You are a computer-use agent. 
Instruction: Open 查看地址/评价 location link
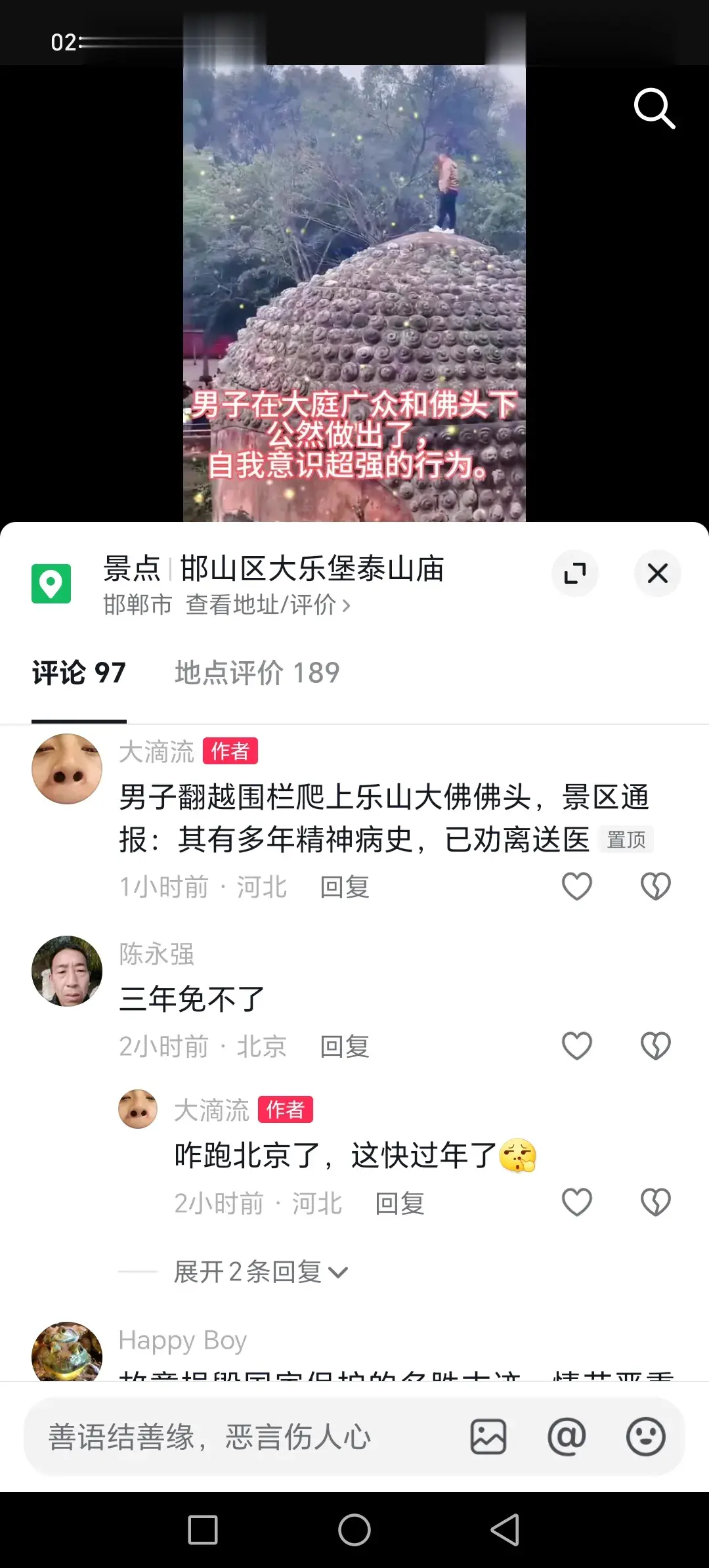coord(268,605)
